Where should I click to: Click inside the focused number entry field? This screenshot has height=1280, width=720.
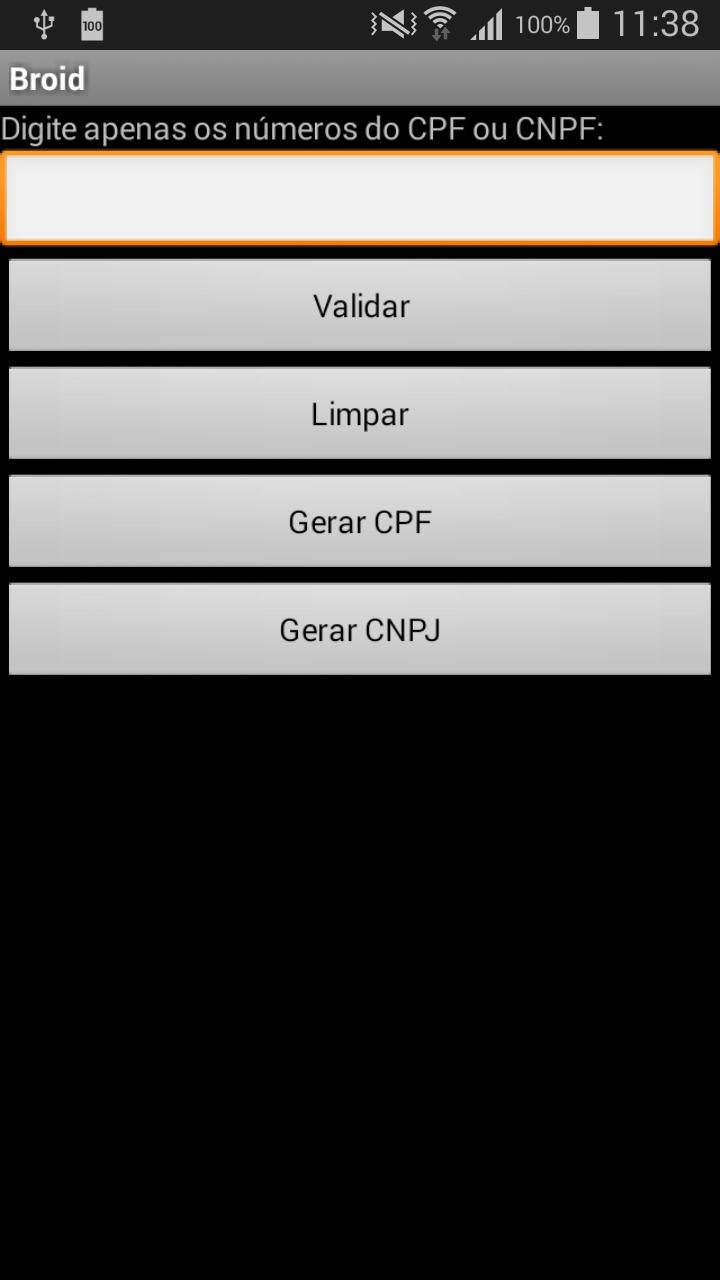pos(360,196)
